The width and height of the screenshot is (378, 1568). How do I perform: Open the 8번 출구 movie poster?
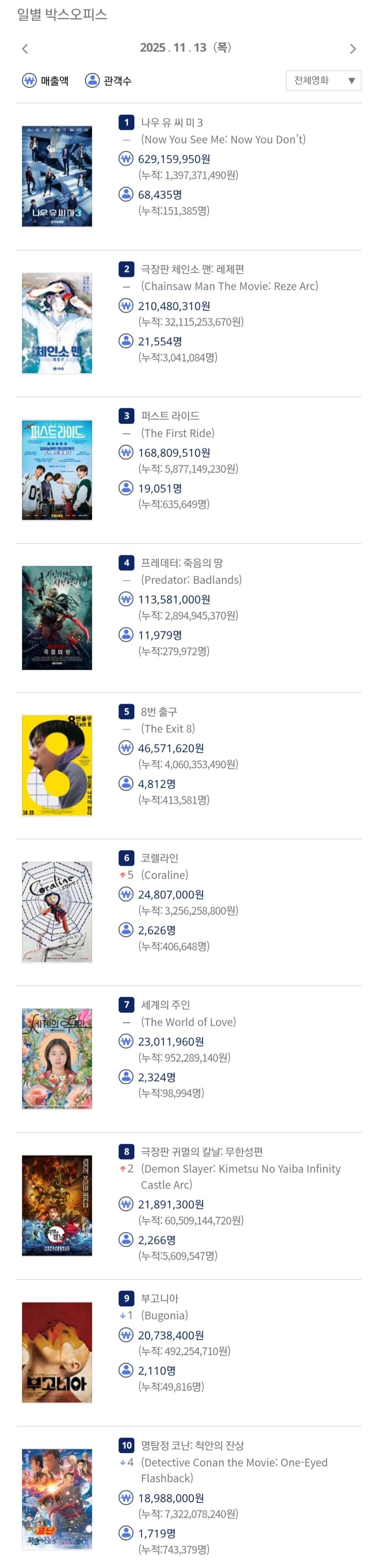(x=56, y=765)
